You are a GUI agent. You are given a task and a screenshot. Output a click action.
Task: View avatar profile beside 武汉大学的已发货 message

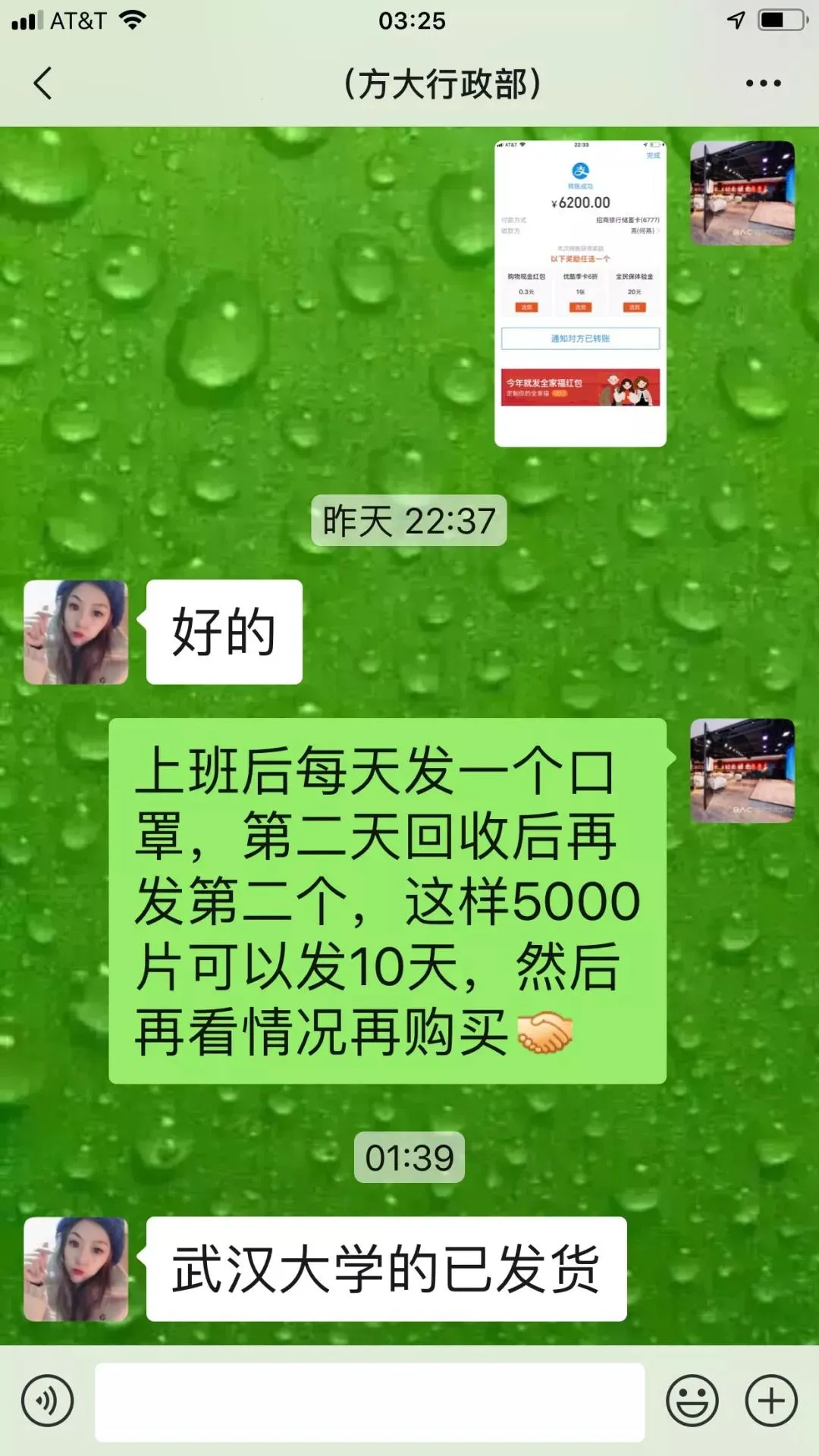click(76, 1269)
